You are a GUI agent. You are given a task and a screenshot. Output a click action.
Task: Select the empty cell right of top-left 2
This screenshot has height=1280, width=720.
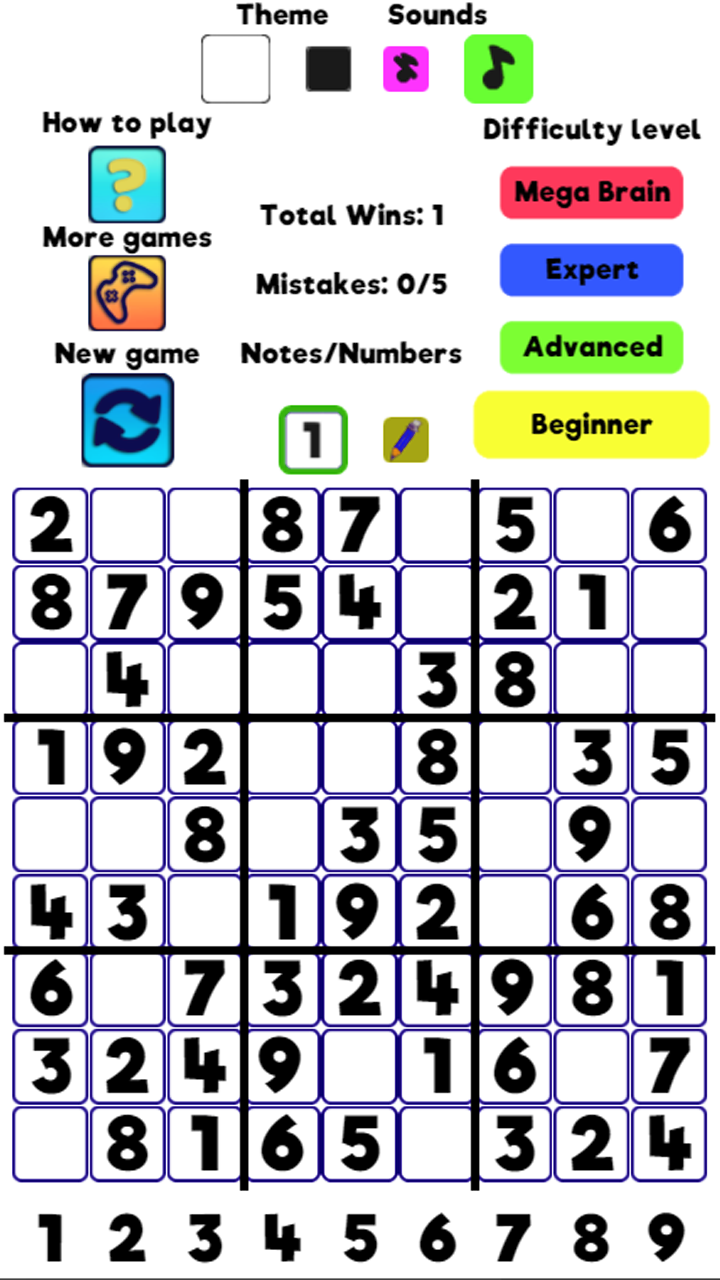(x=127, y=525)
